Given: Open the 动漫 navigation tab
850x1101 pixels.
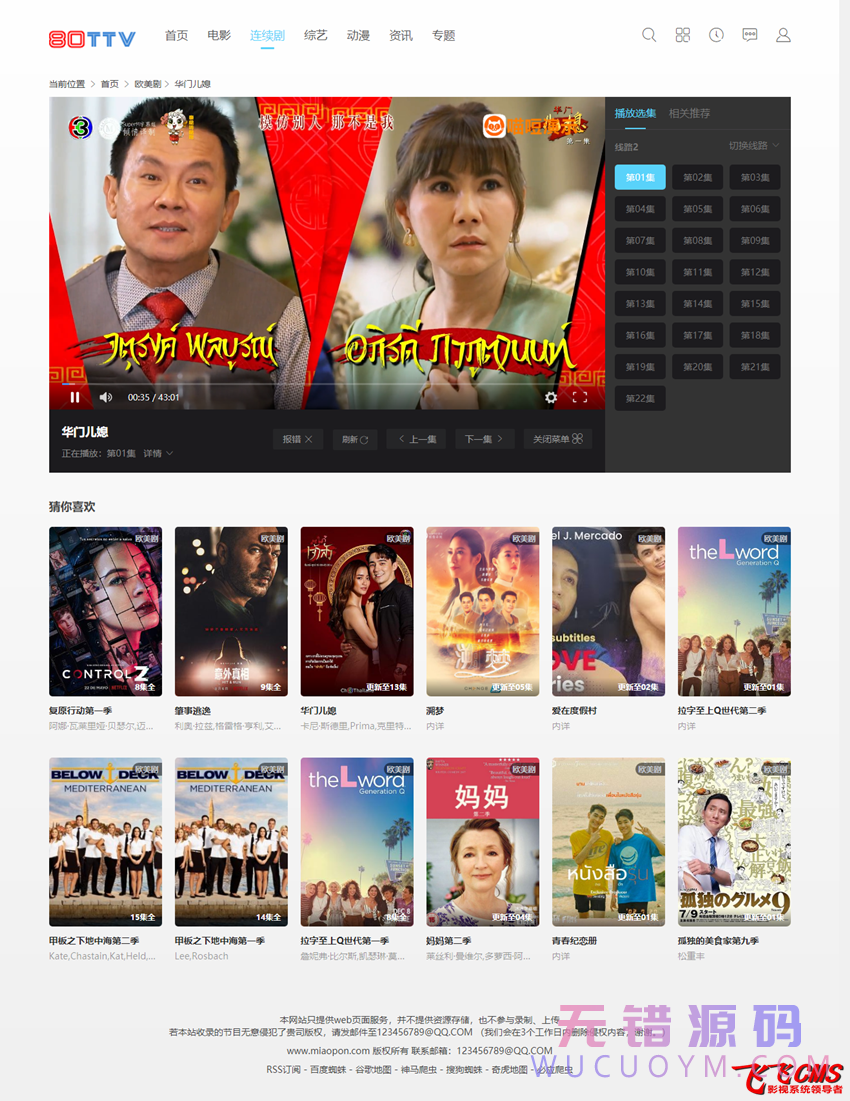Looking at the screenshot, I should pos(358,35).
